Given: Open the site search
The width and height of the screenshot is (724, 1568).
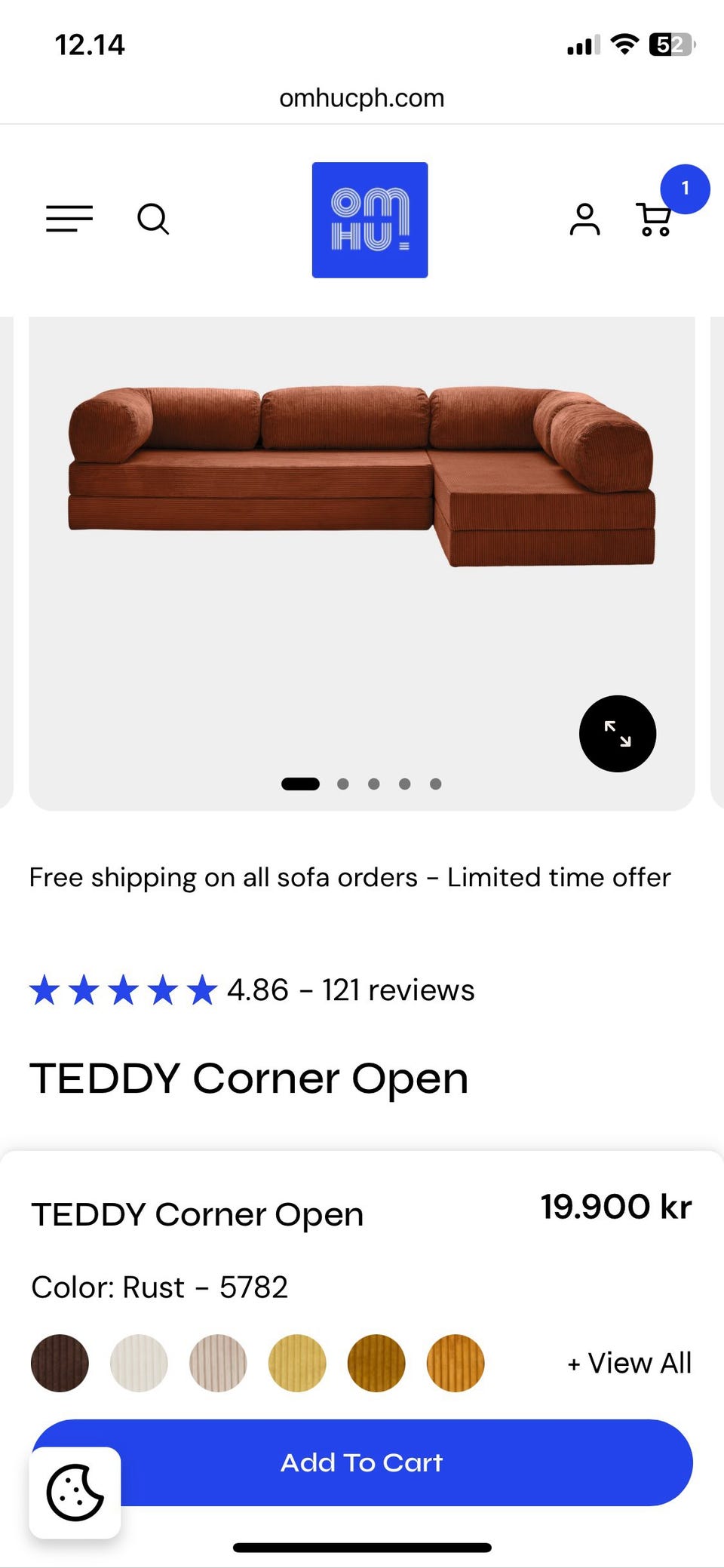Looking at the screenshot, I should pos(153,219).
